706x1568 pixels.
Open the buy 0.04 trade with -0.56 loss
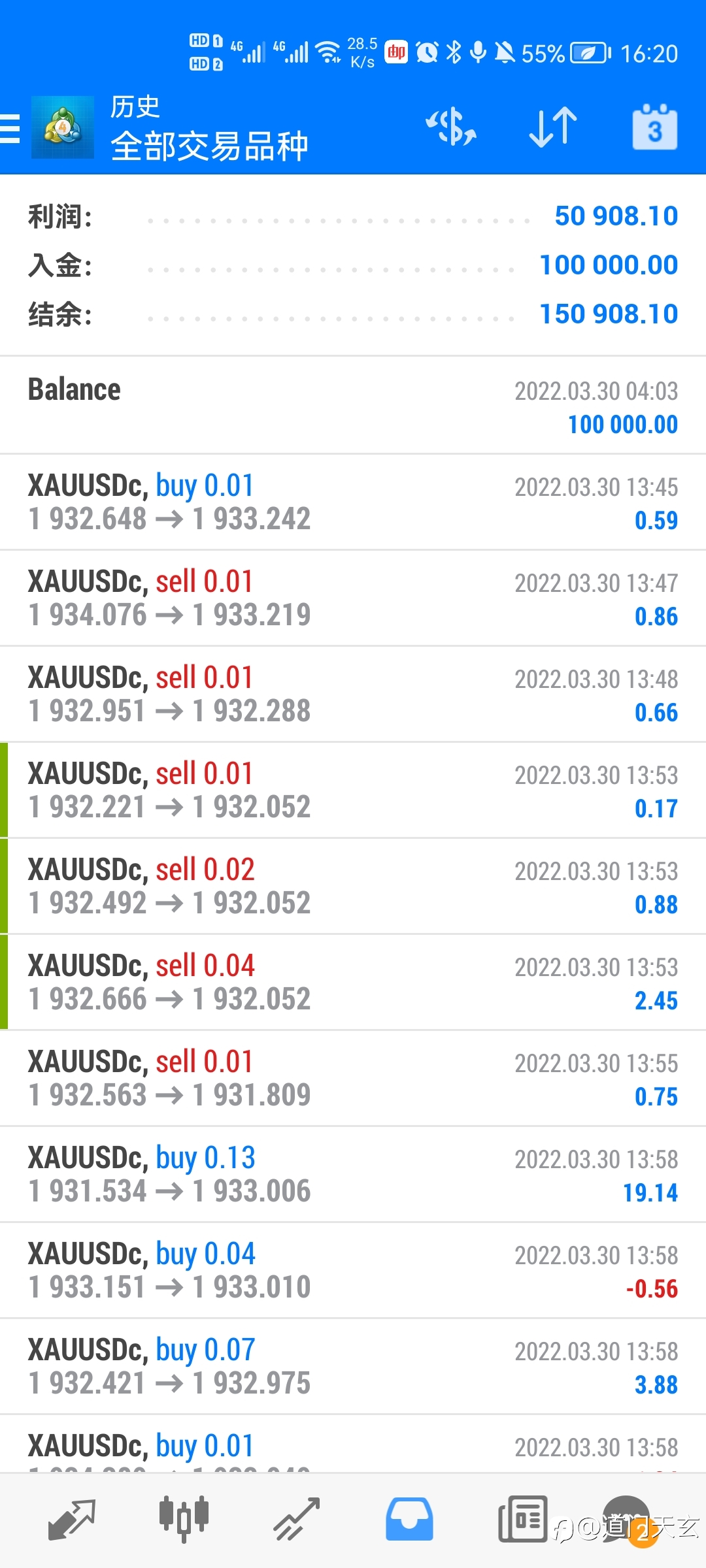tap(353, 1270)
